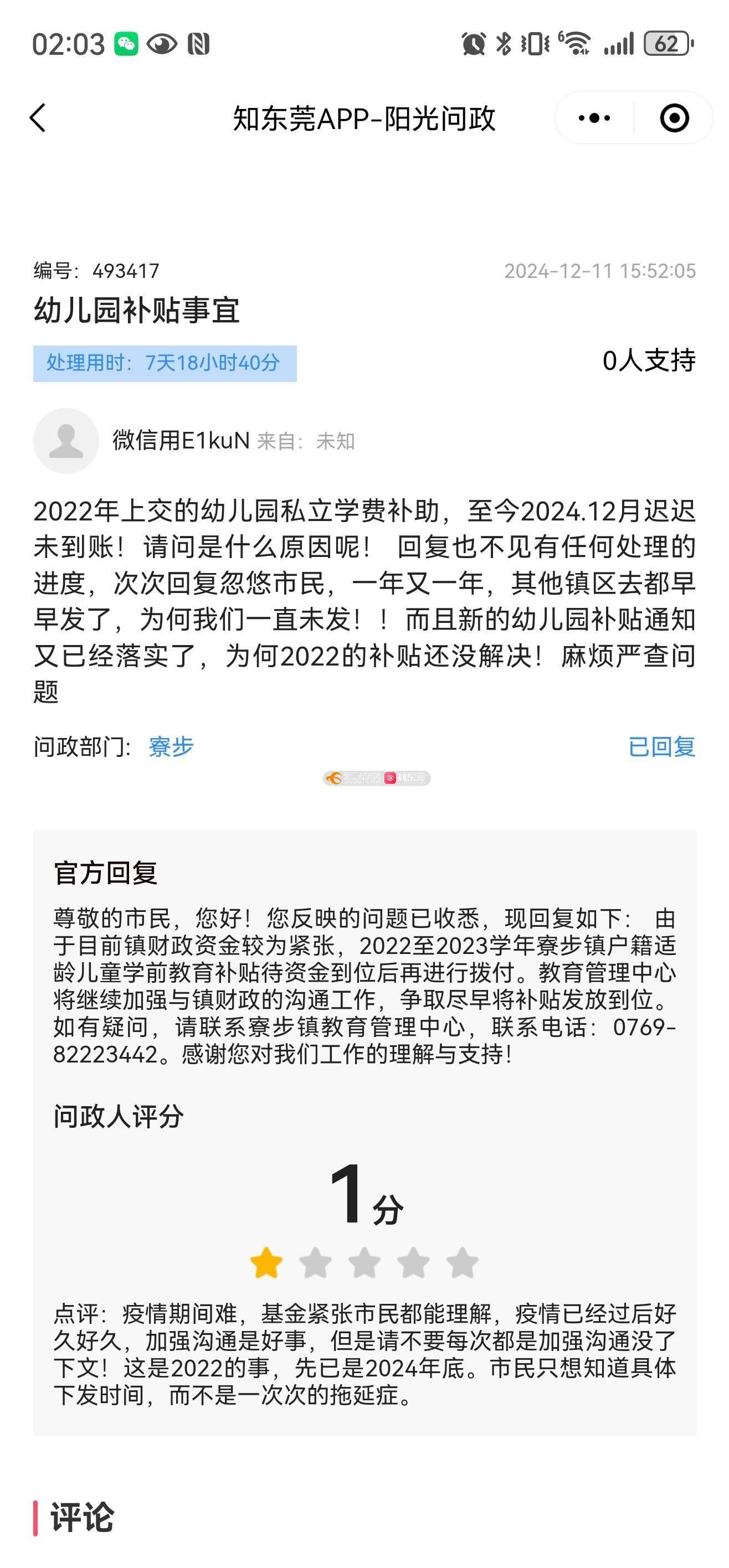This screenshot has width=729, height=1568.
Task: Go back using the top-left arrow
Action: 38,117
